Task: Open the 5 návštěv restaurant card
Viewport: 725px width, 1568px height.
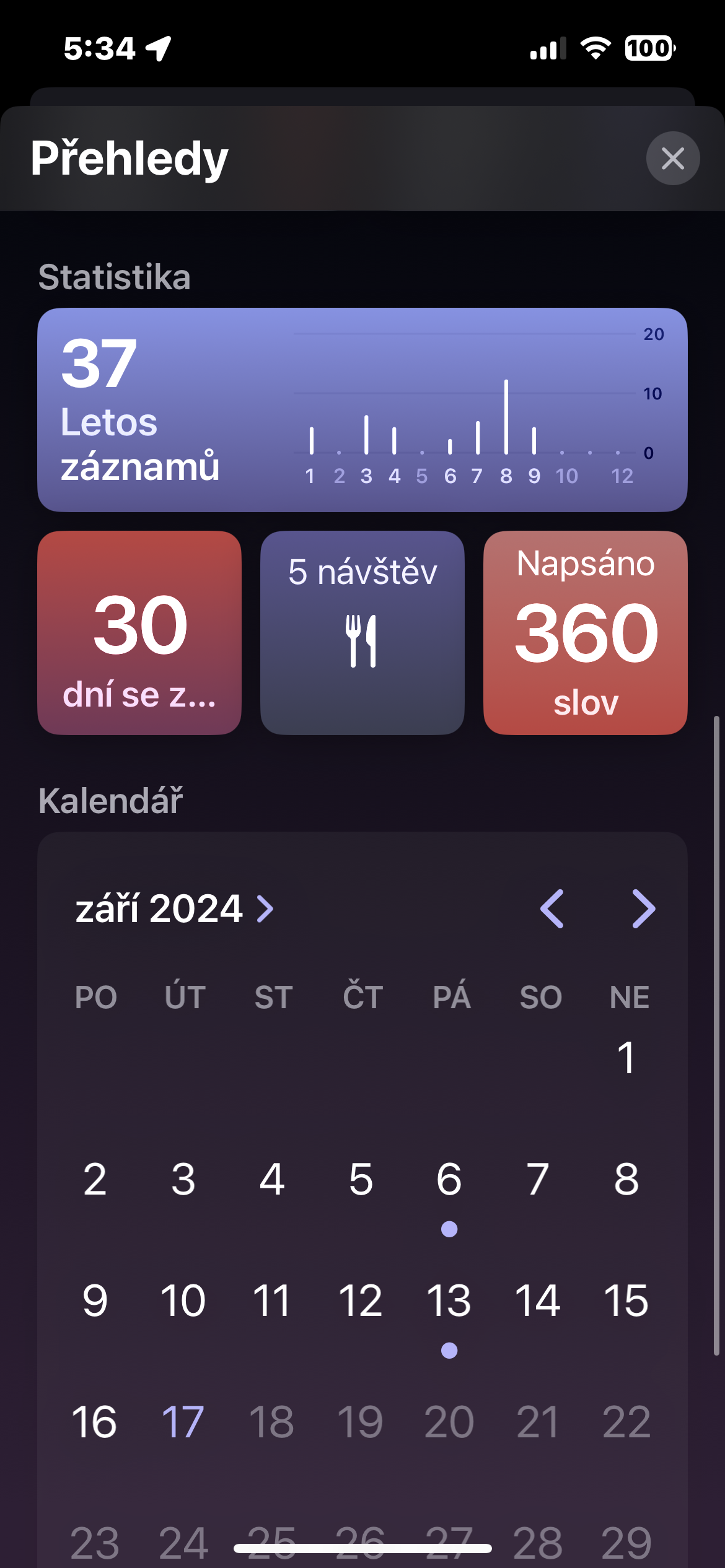Action: coord(362,633)
